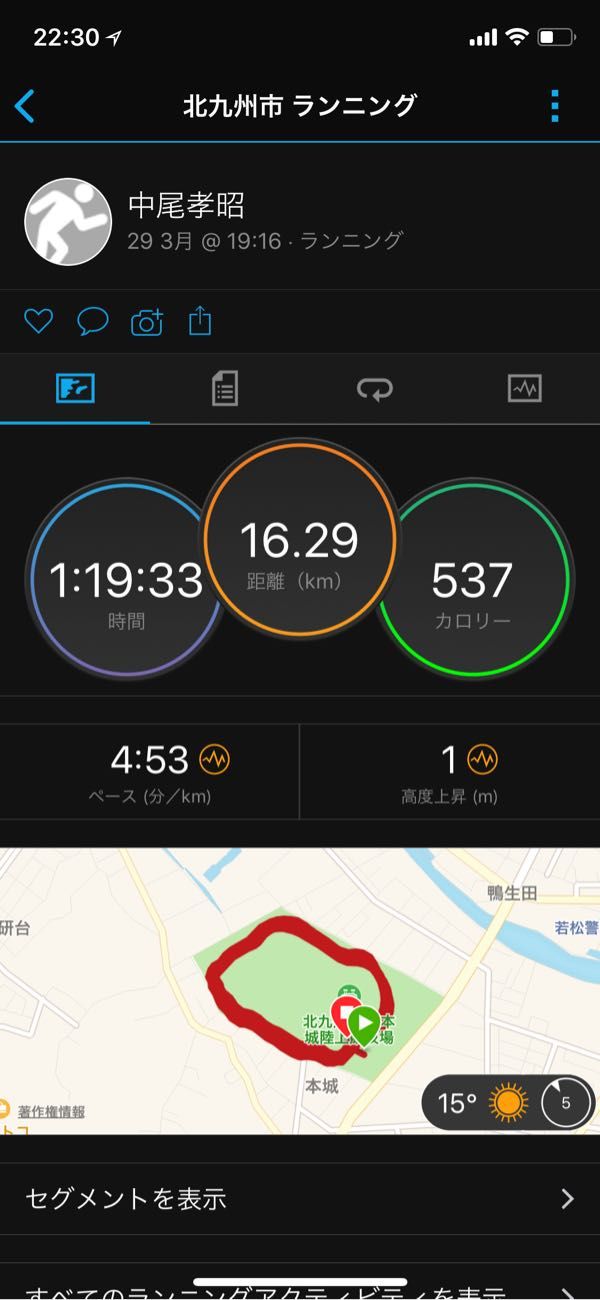Switch to the stats details tab

point(225,389)
